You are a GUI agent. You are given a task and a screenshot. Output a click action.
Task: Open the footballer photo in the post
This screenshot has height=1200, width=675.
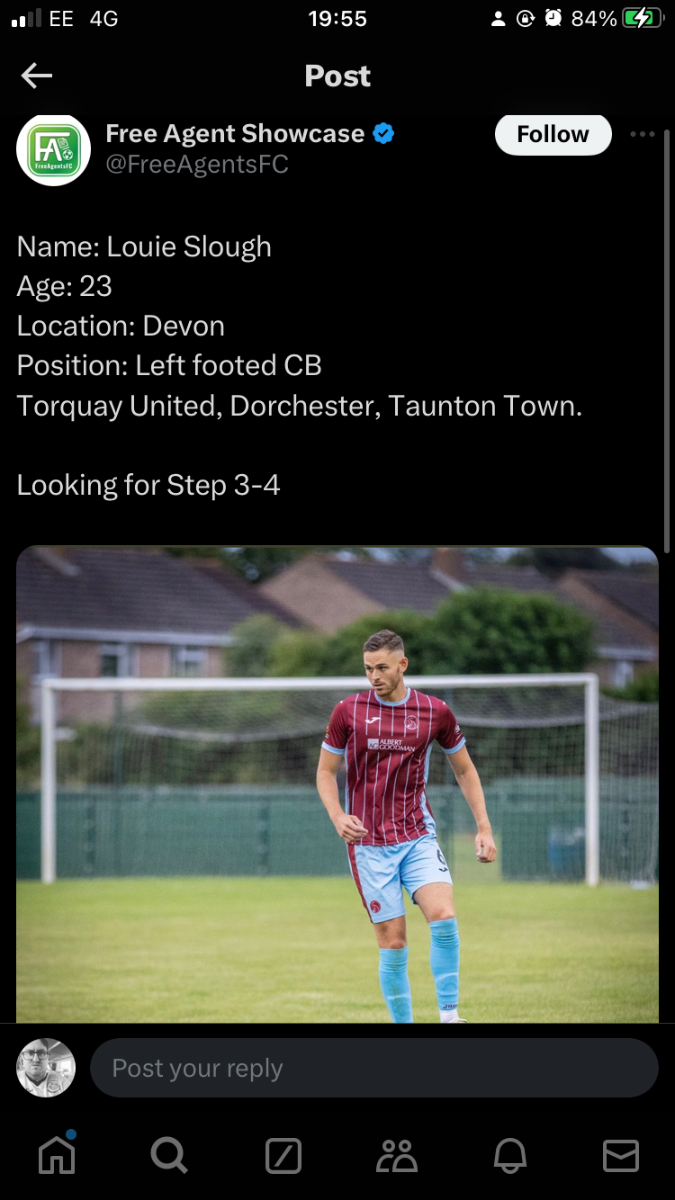(337, 785)
